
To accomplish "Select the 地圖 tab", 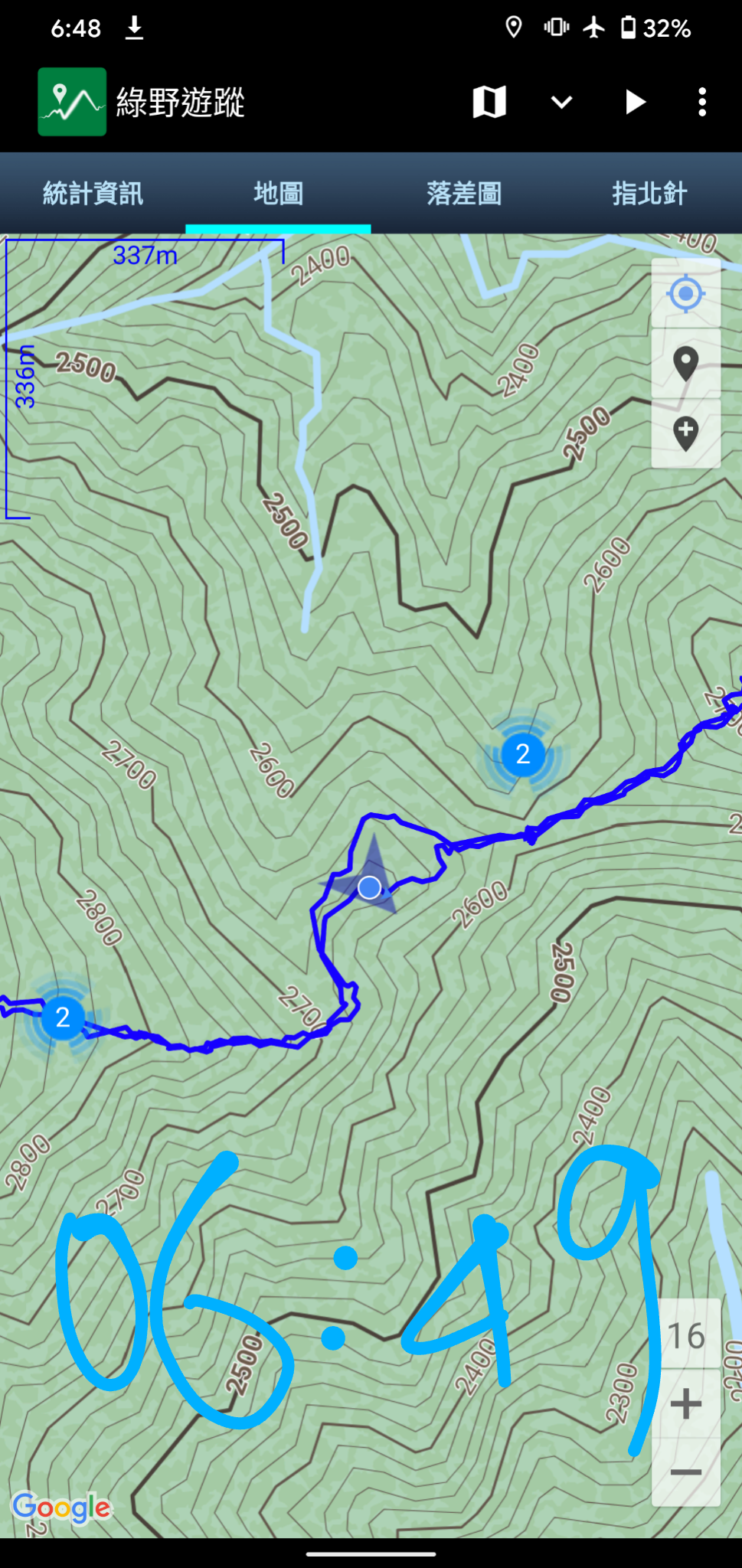I will (x=278, y=194).
